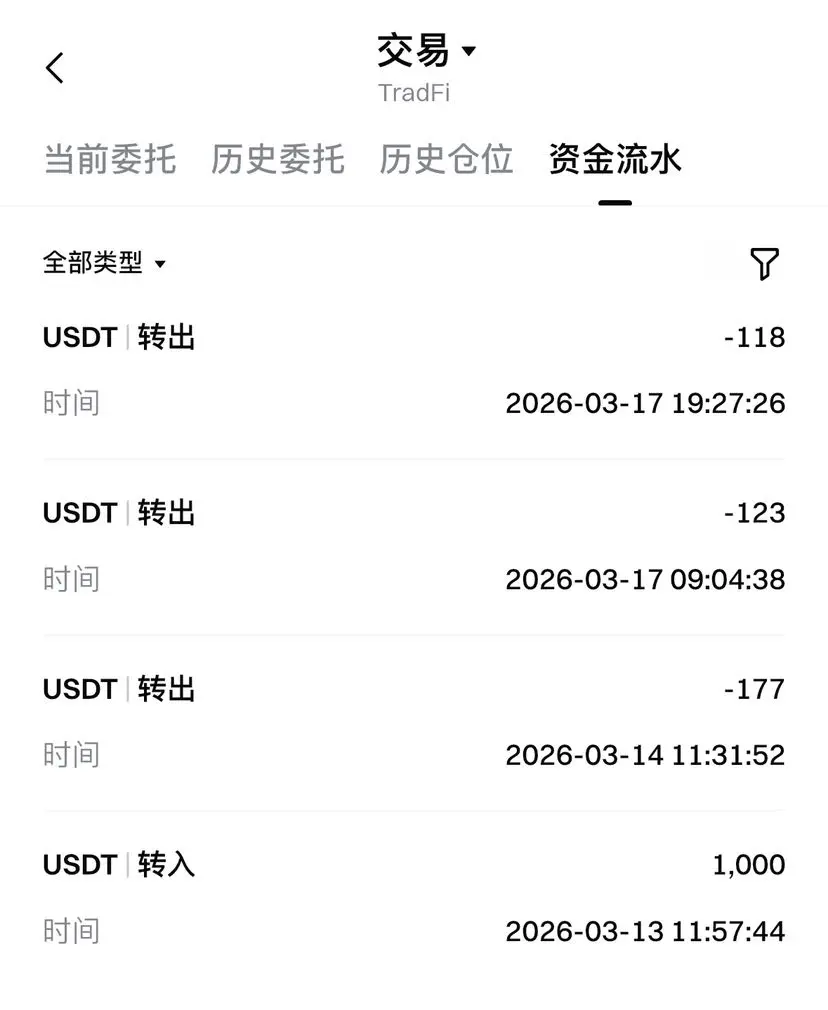Select the 资金流水 tab

[x=615, y=160]
